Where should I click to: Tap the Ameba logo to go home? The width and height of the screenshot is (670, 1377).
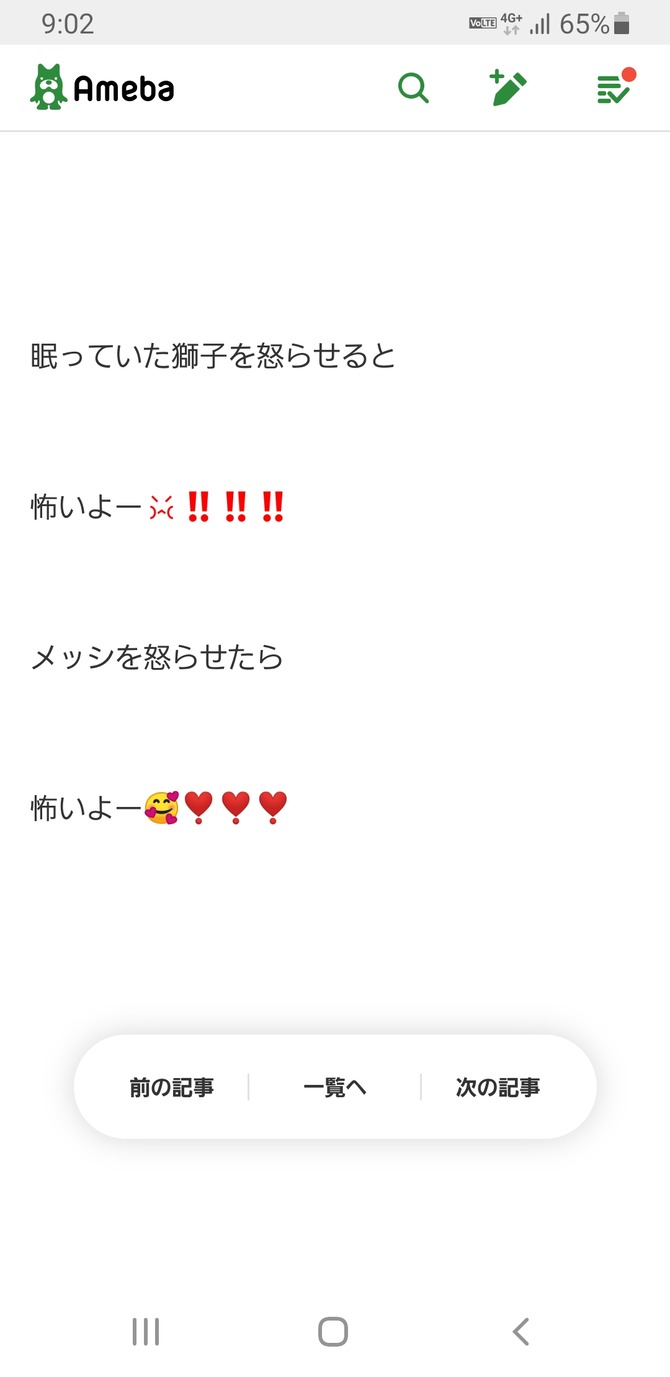[102, 88]
